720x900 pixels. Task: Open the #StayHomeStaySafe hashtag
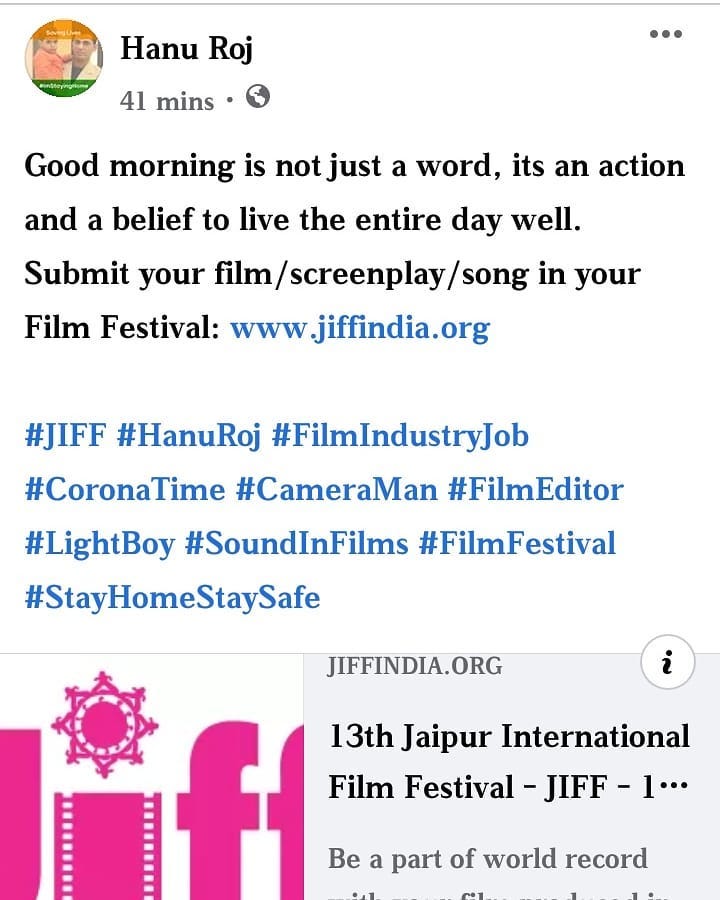tap(172, 598)
